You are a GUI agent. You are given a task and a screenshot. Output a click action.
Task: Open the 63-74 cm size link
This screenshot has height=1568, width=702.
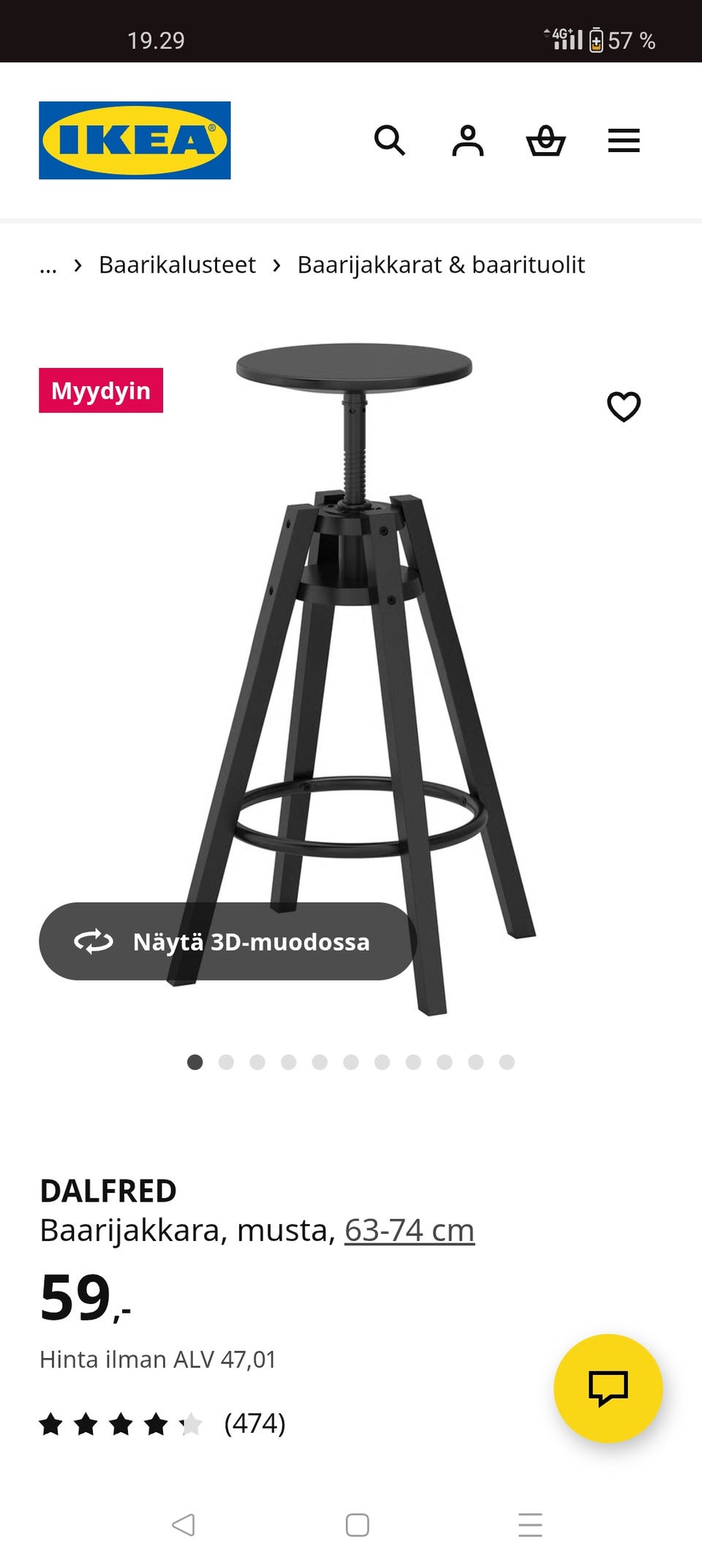[x=409, y=1230]
